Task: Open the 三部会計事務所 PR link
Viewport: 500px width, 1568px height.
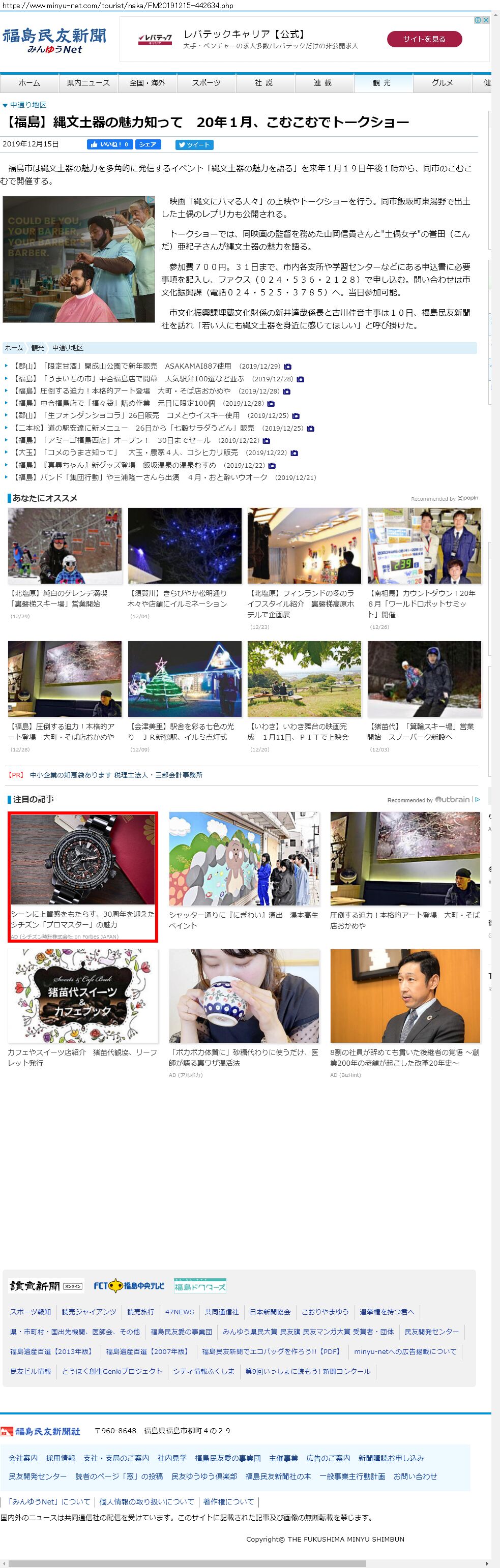Action: (115, 775)
